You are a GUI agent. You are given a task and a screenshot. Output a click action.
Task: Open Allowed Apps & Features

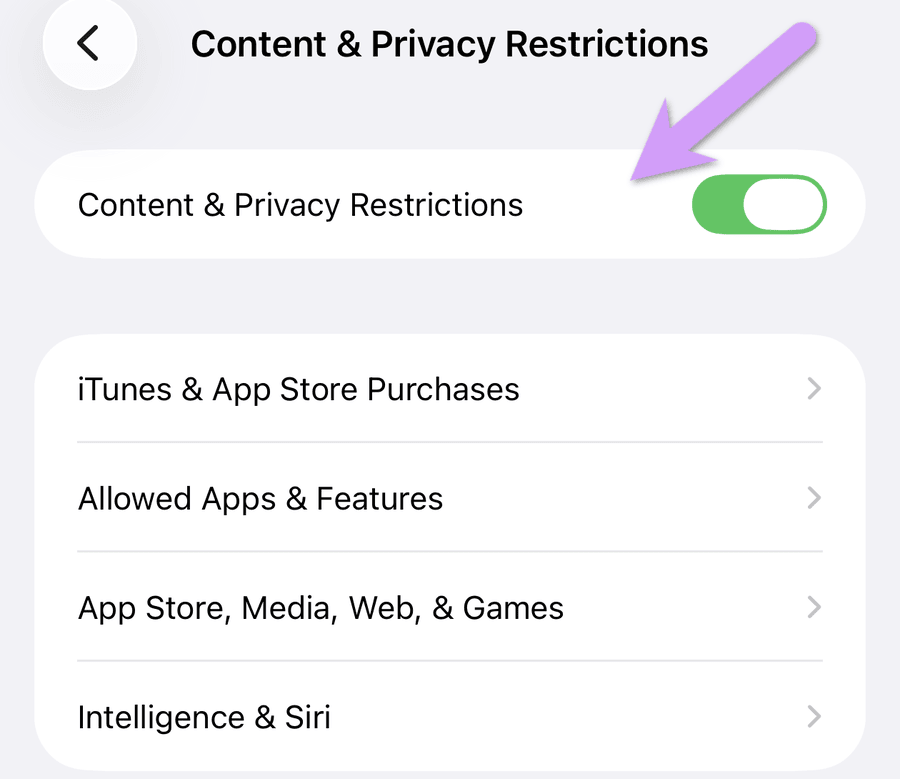tap(450, 498)
